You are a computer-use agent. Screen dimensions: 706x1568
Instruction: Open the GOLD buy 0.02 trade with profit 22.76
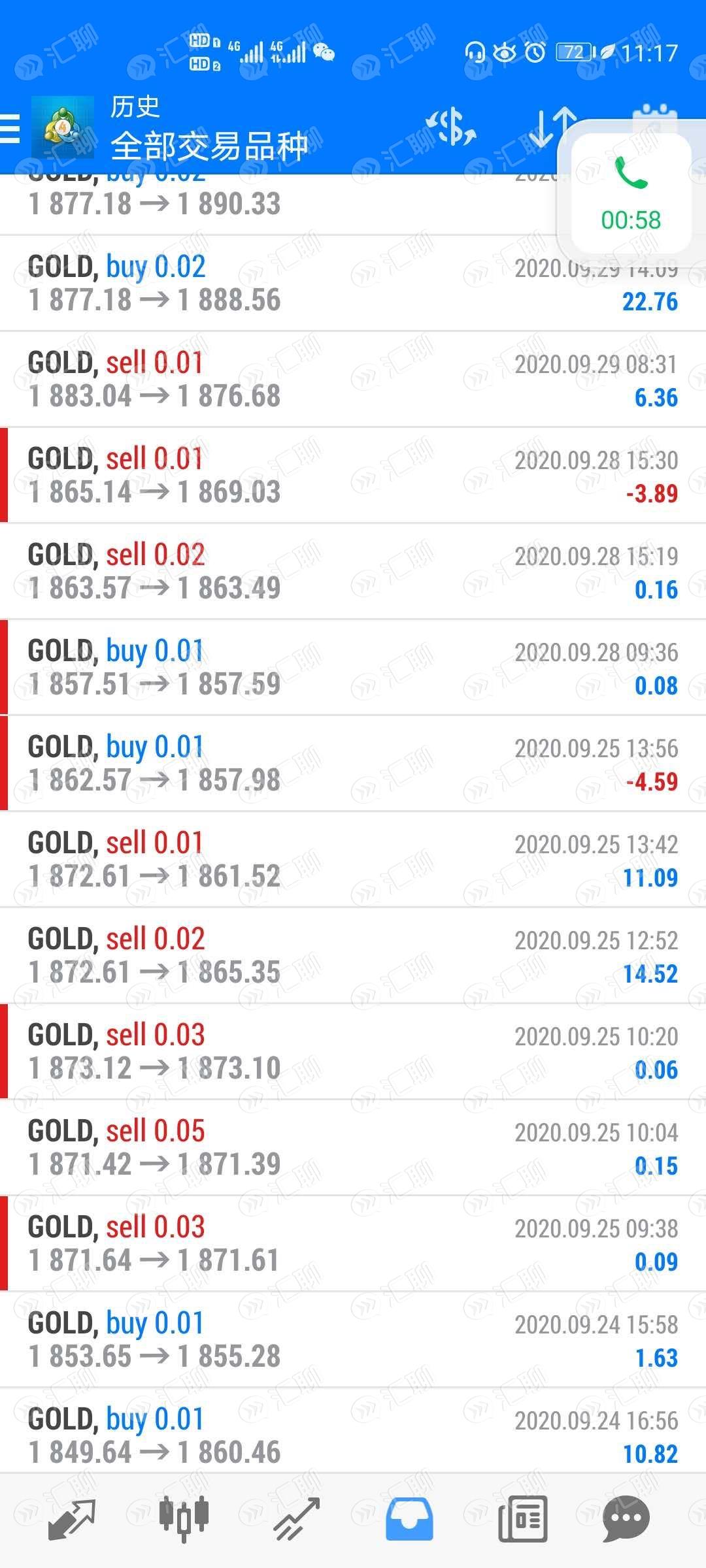point(353,284)
